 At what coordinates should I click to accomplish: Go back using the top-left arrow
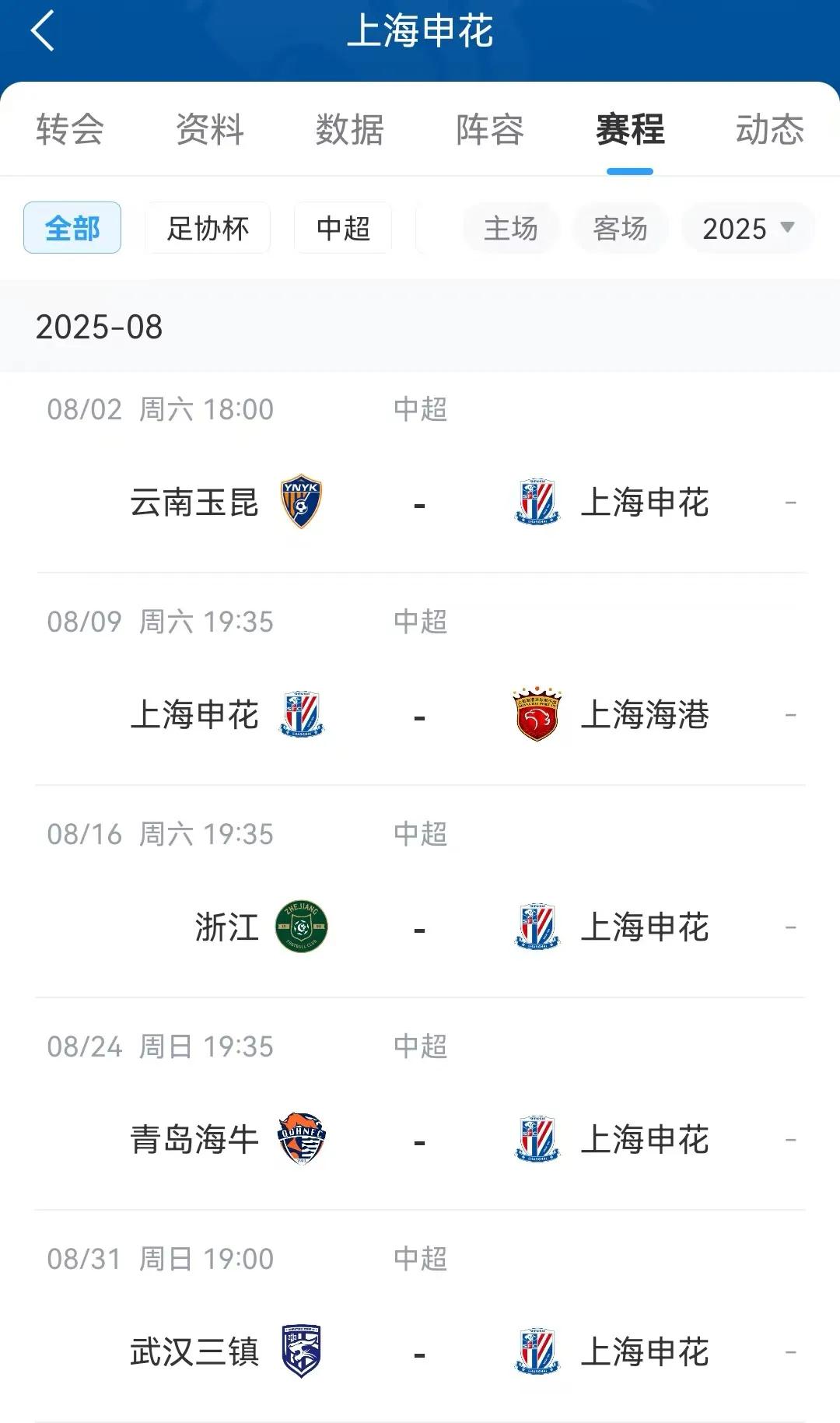(43, 31)
